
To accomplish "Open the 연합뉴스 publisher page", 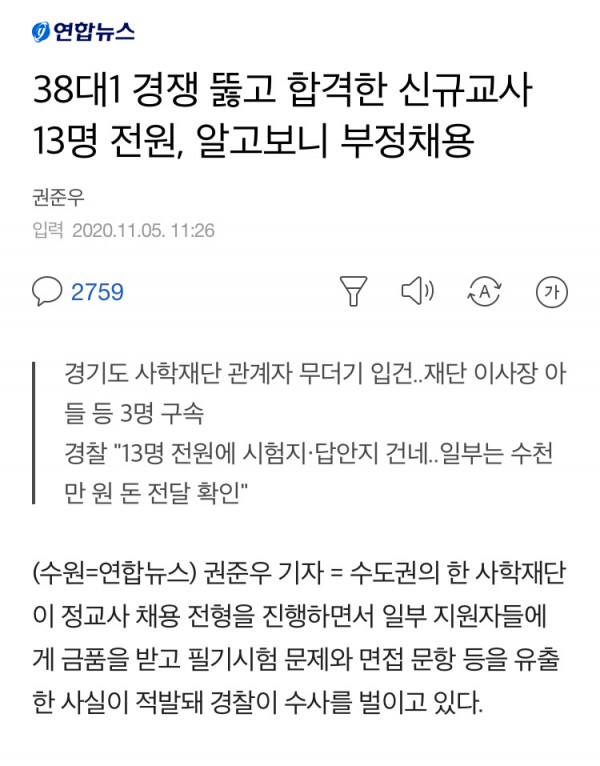I will pyautogui.click(x=83, y=31).
